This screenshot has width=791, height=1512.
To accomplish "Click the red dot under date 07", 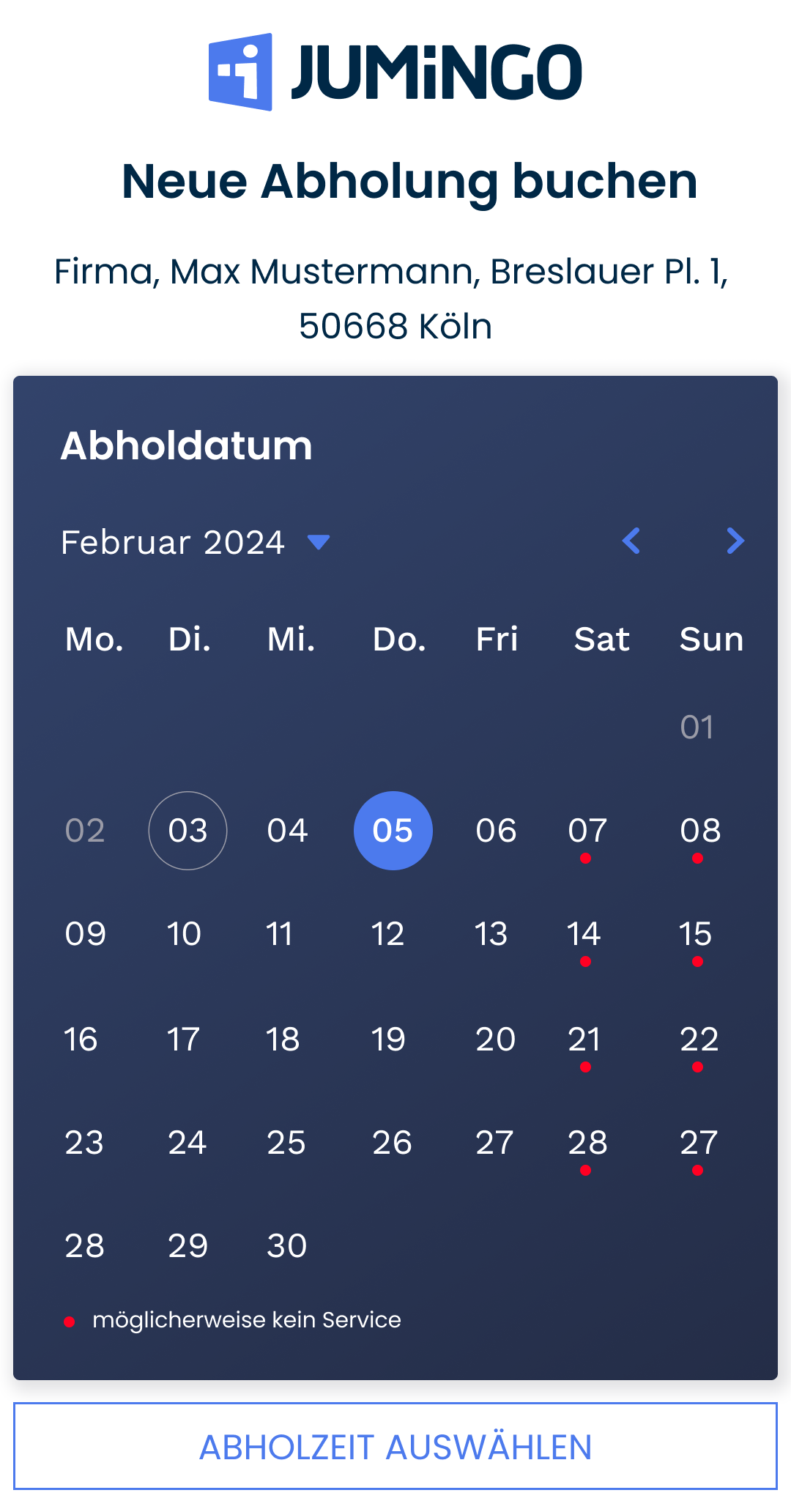I will point(584,859).
